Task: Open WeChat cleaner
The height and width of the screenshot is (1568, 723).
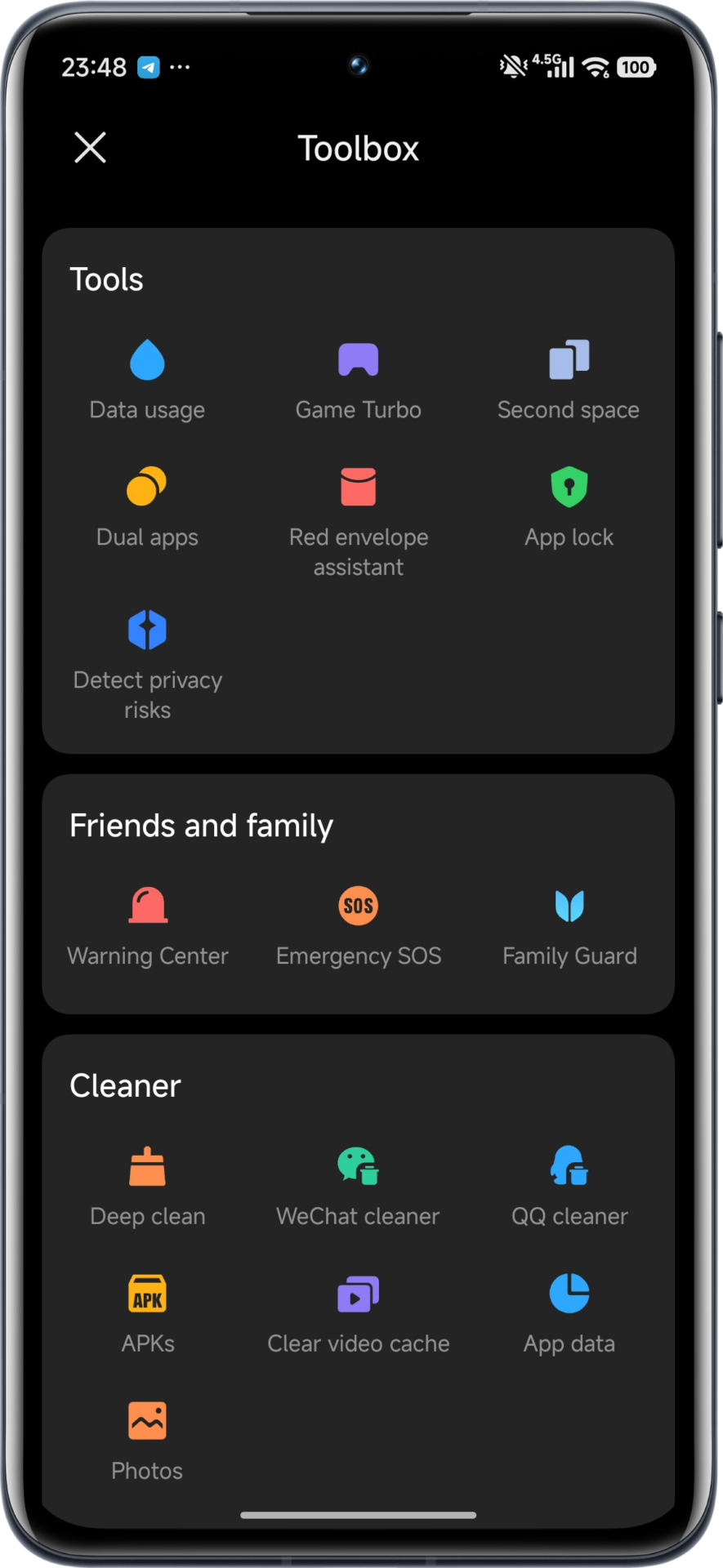Action: 358,1186
